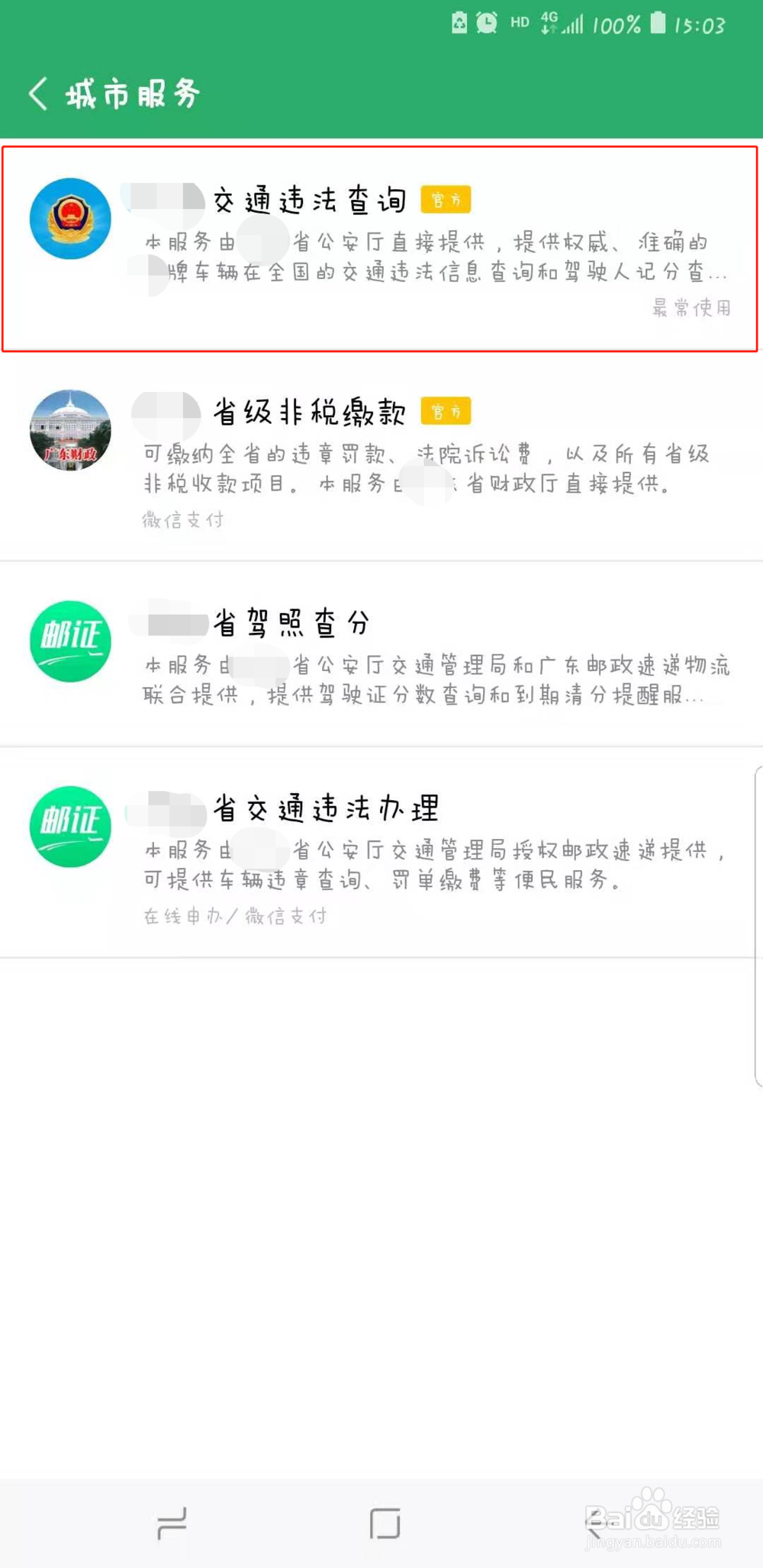This screenshot has width=763, height=1568.
Task: Tap the 100% battery level display
Action: click(x=614, y=23)
